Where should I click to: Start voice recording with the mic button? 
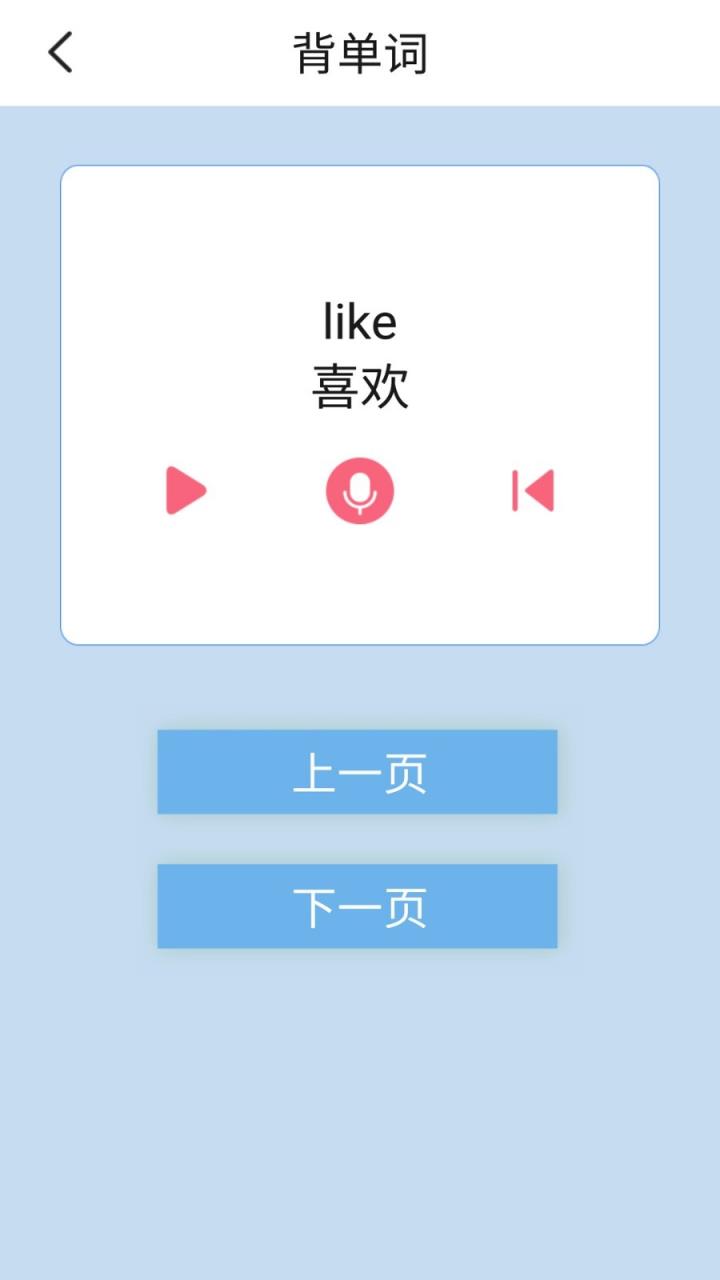pos(360,490)
